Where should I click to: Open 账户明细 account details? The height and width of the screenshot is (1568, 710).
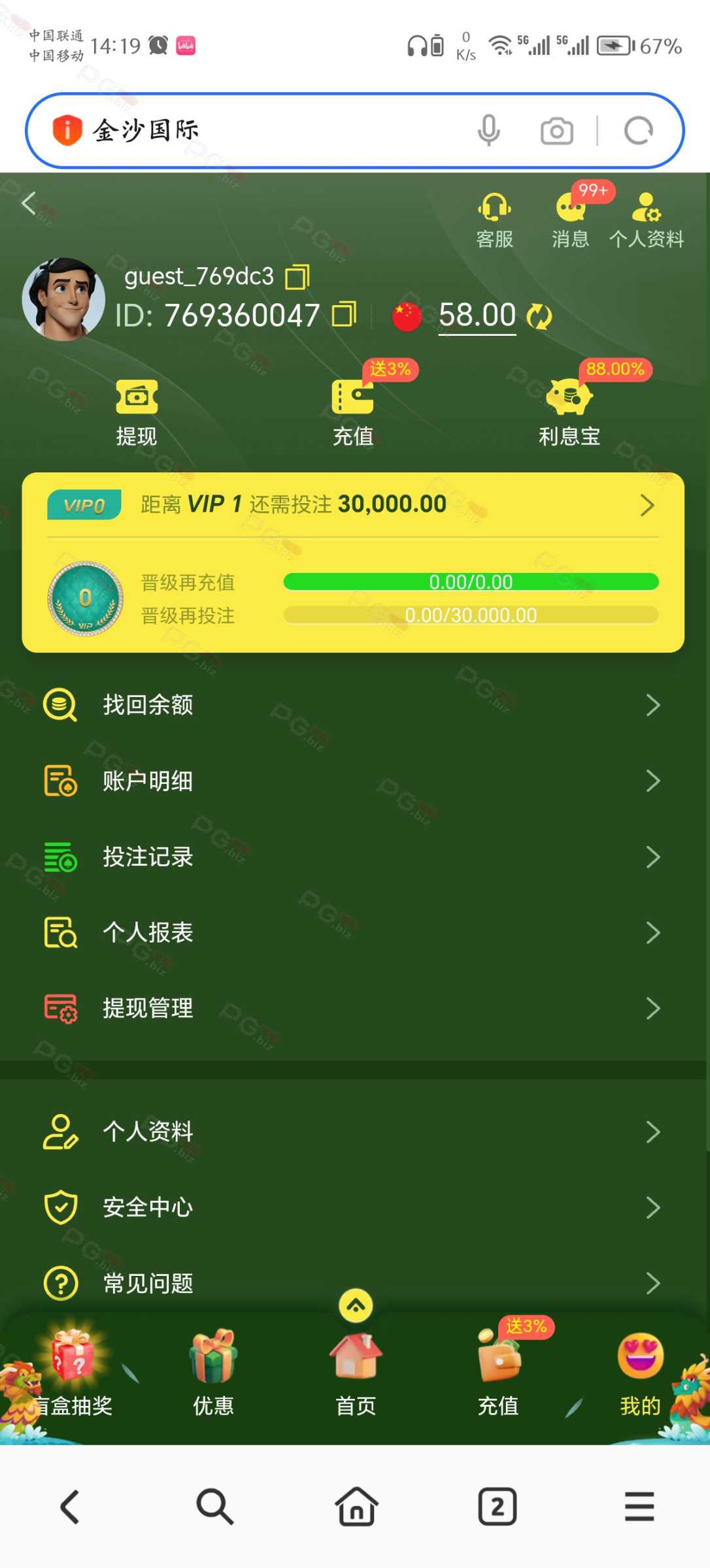click(353, 781)
